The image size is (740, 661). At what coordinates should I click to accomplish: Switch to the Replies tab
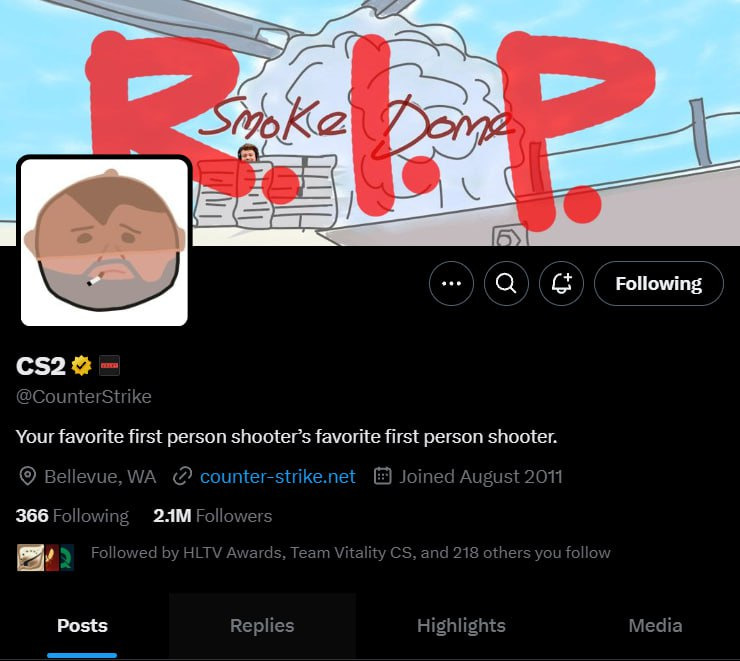262,626
